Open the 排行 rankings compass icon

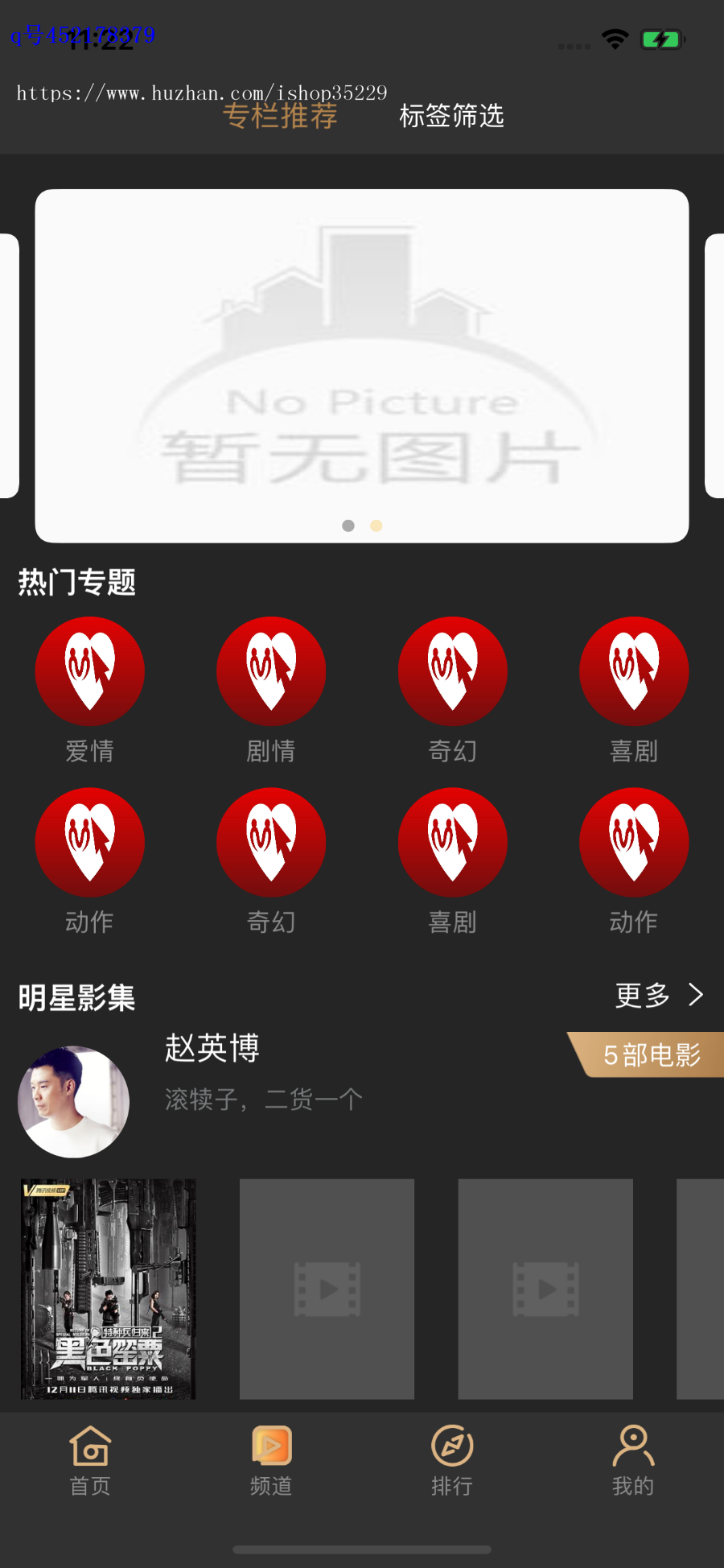(x=452, y=1447)
